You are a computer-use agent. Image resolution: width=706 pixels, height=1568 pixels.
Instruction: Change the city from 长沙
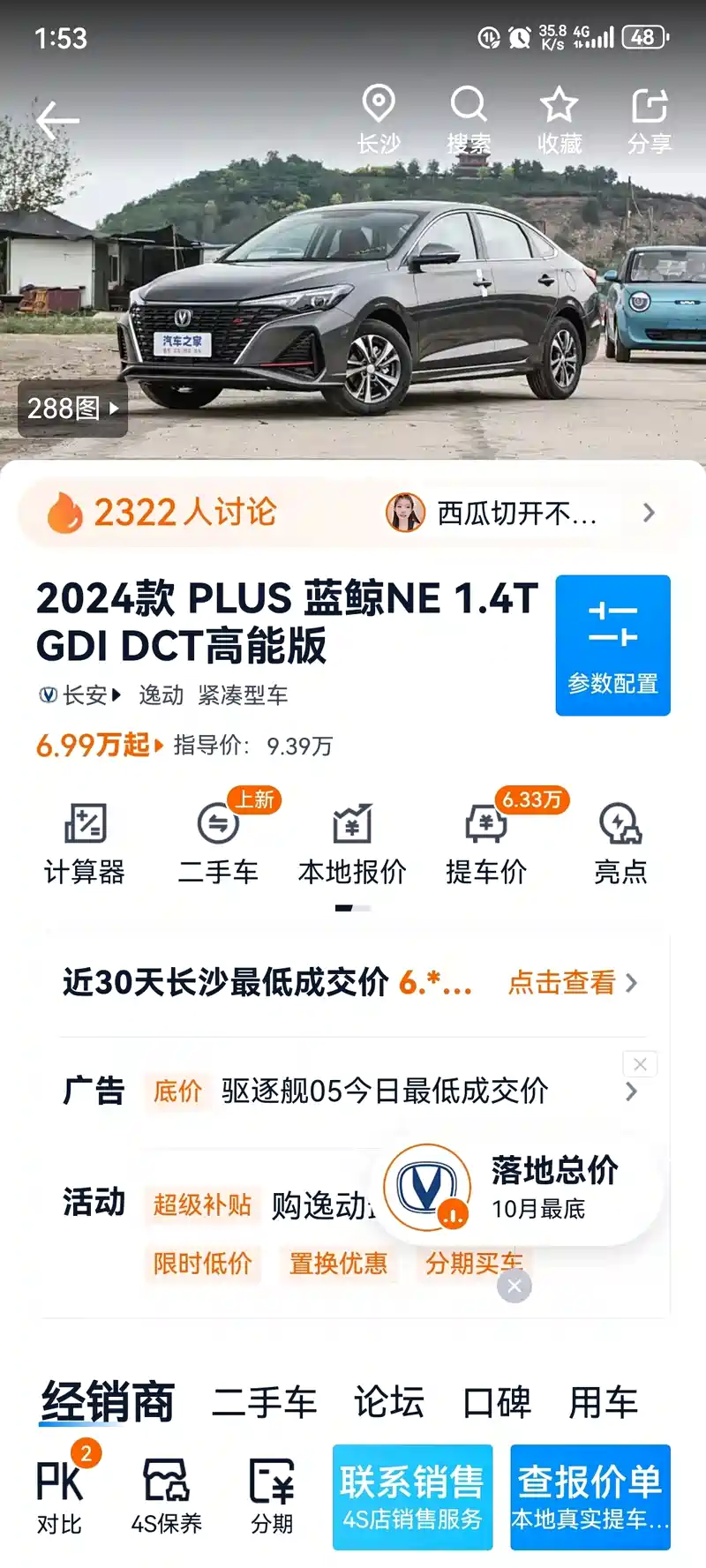tap(379, 120)
